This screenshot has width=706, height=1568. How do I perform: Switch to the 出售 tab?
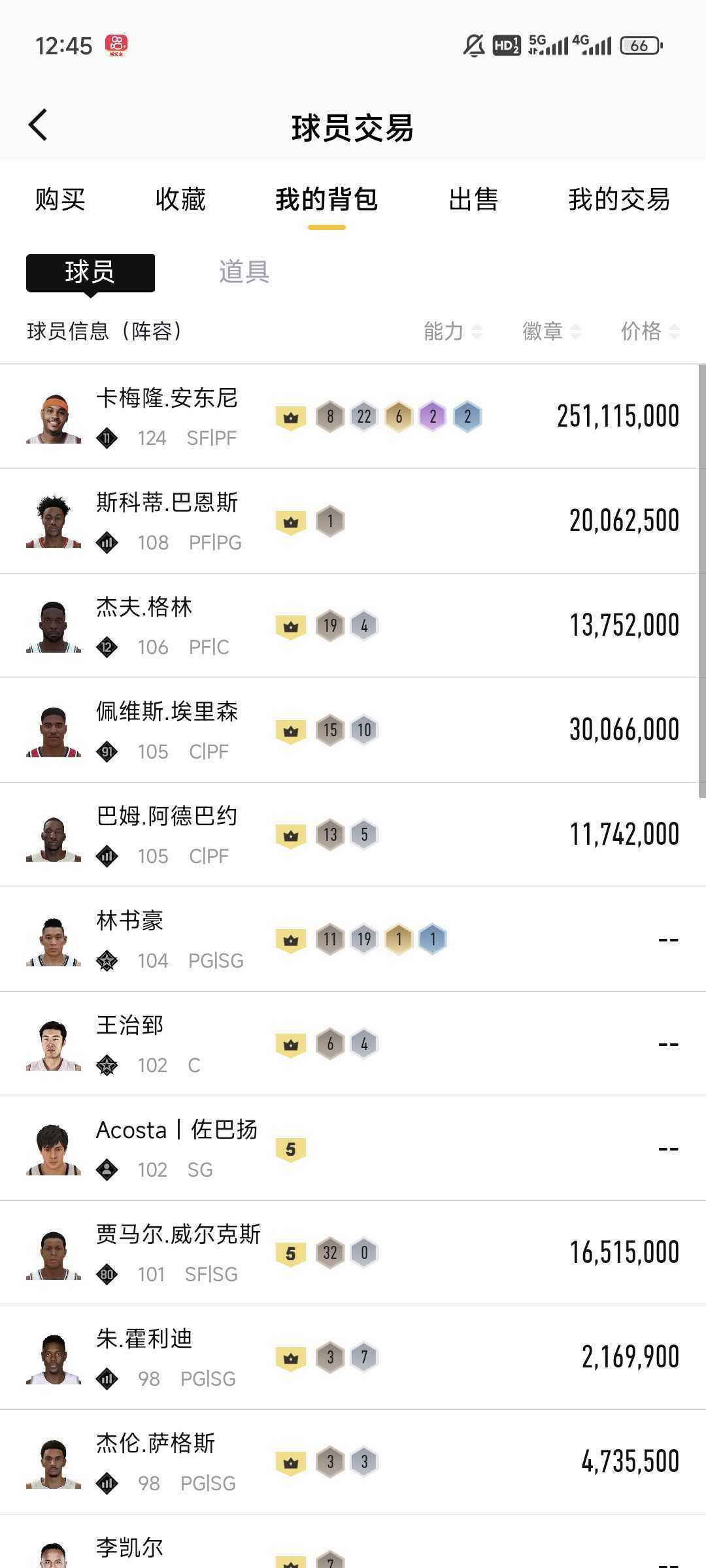473,199
